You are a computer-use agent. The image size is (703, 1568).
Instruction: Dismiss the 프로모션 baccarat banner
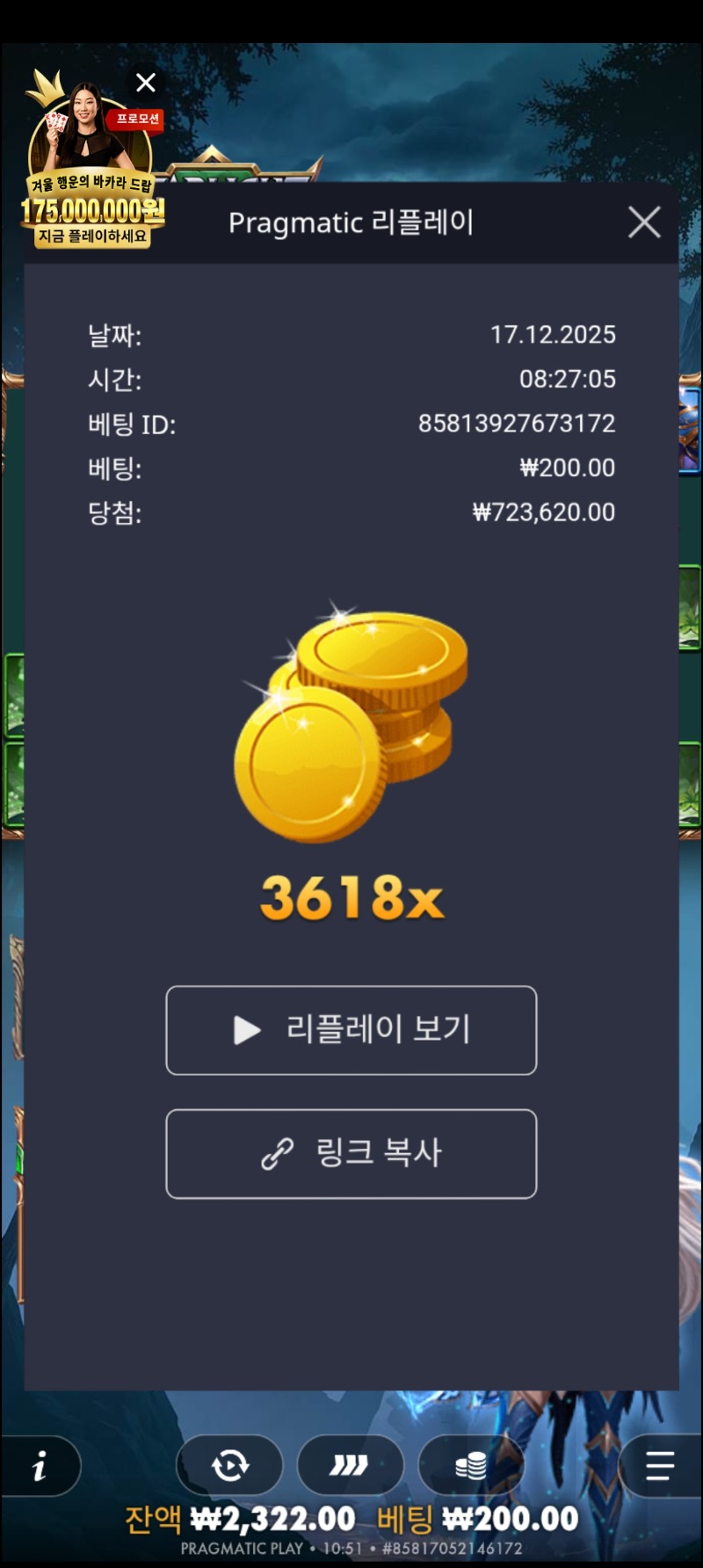click(x=146, y=83)
